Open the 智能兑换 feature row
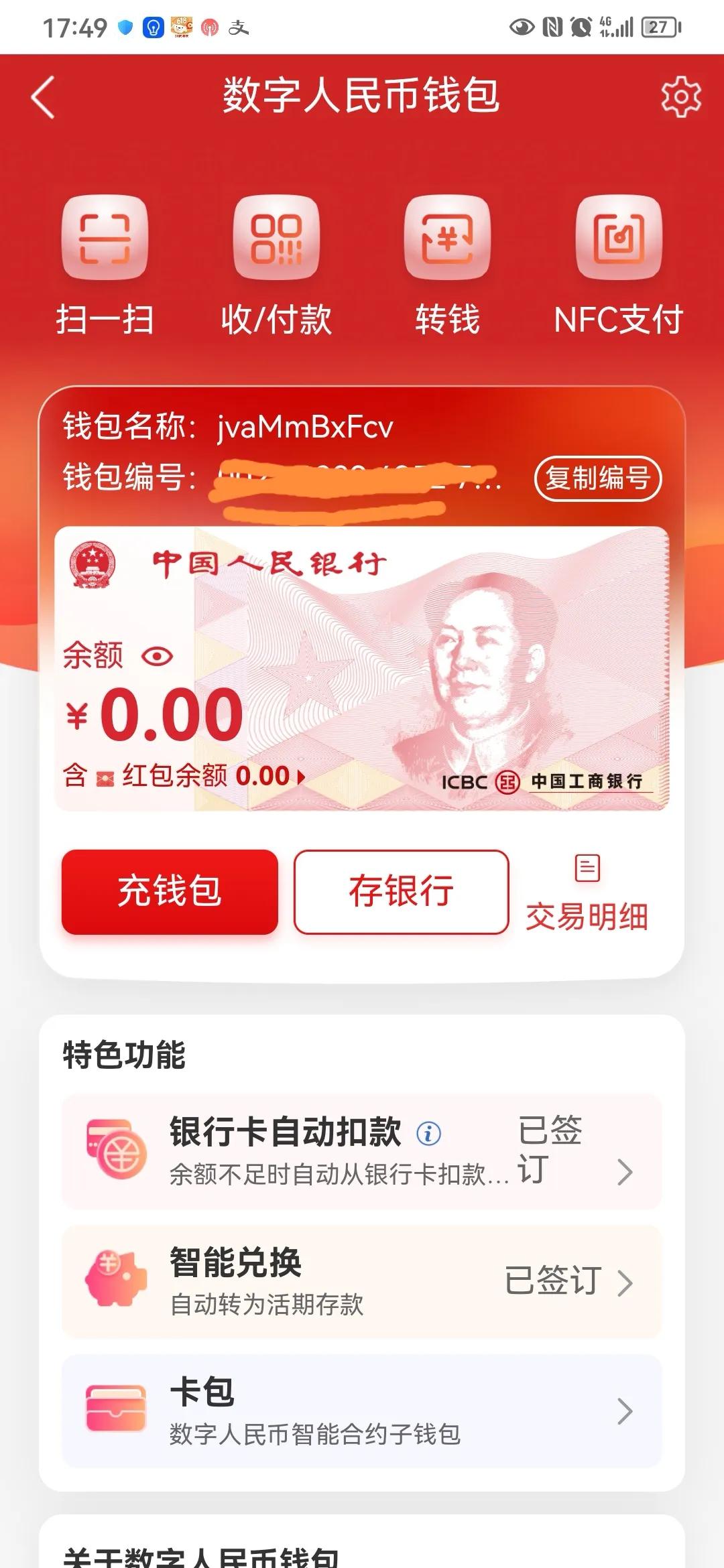The image size is (724, 1568). coord(362,1280)
